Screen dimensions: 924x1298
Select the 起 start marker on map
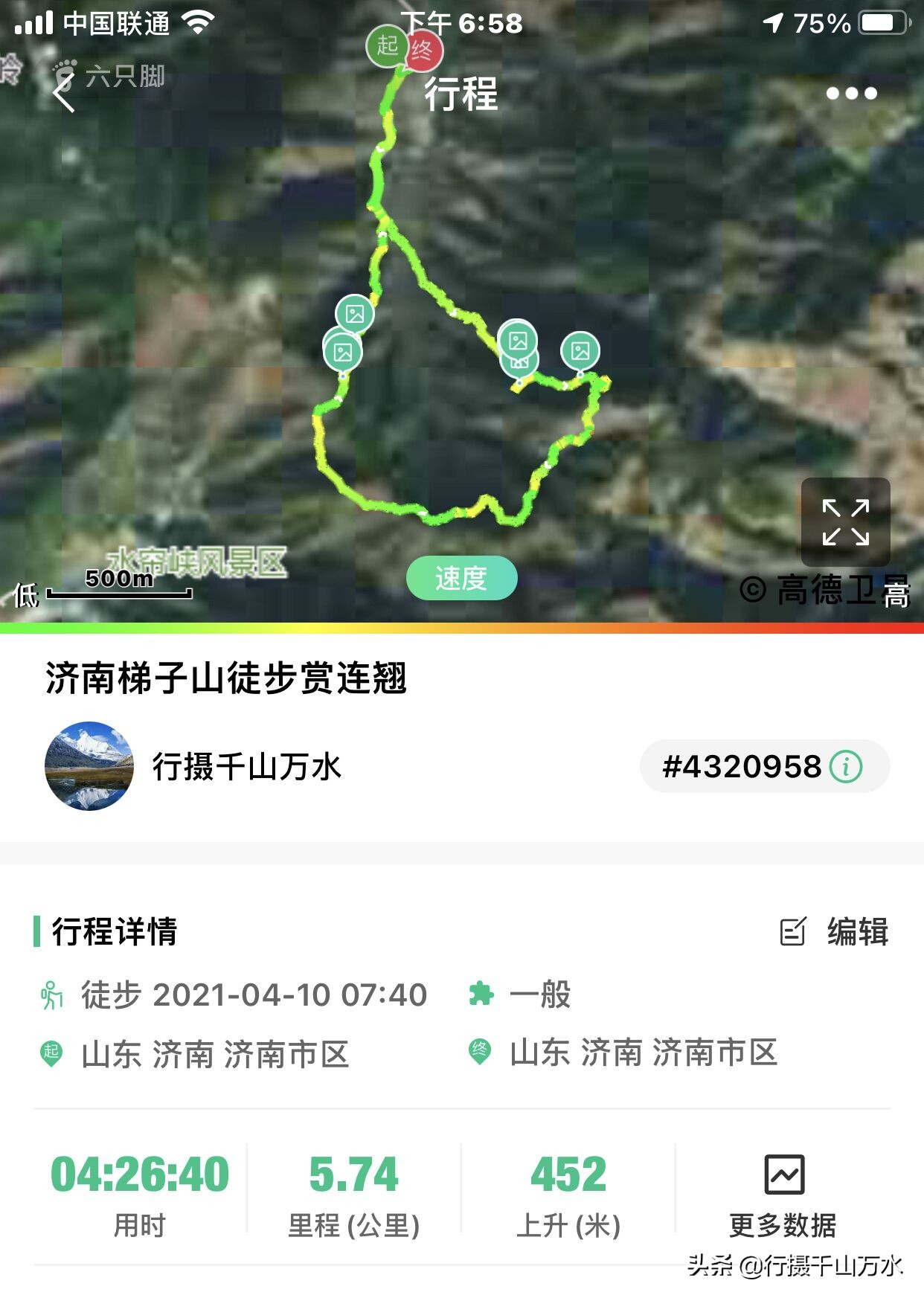(x=386, y=46)
